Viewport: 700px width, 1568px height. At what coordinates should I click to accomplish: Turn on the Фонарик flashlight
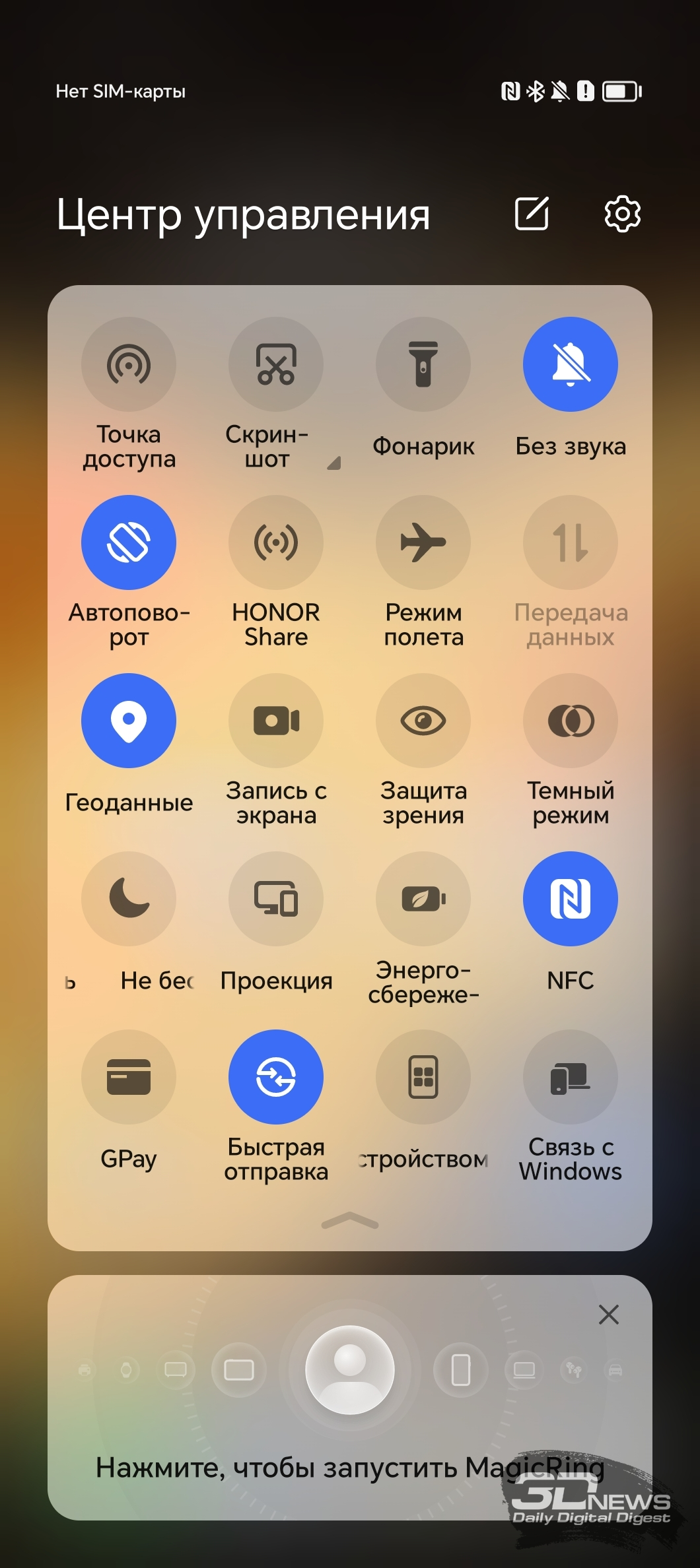click(x=423, y=364)
